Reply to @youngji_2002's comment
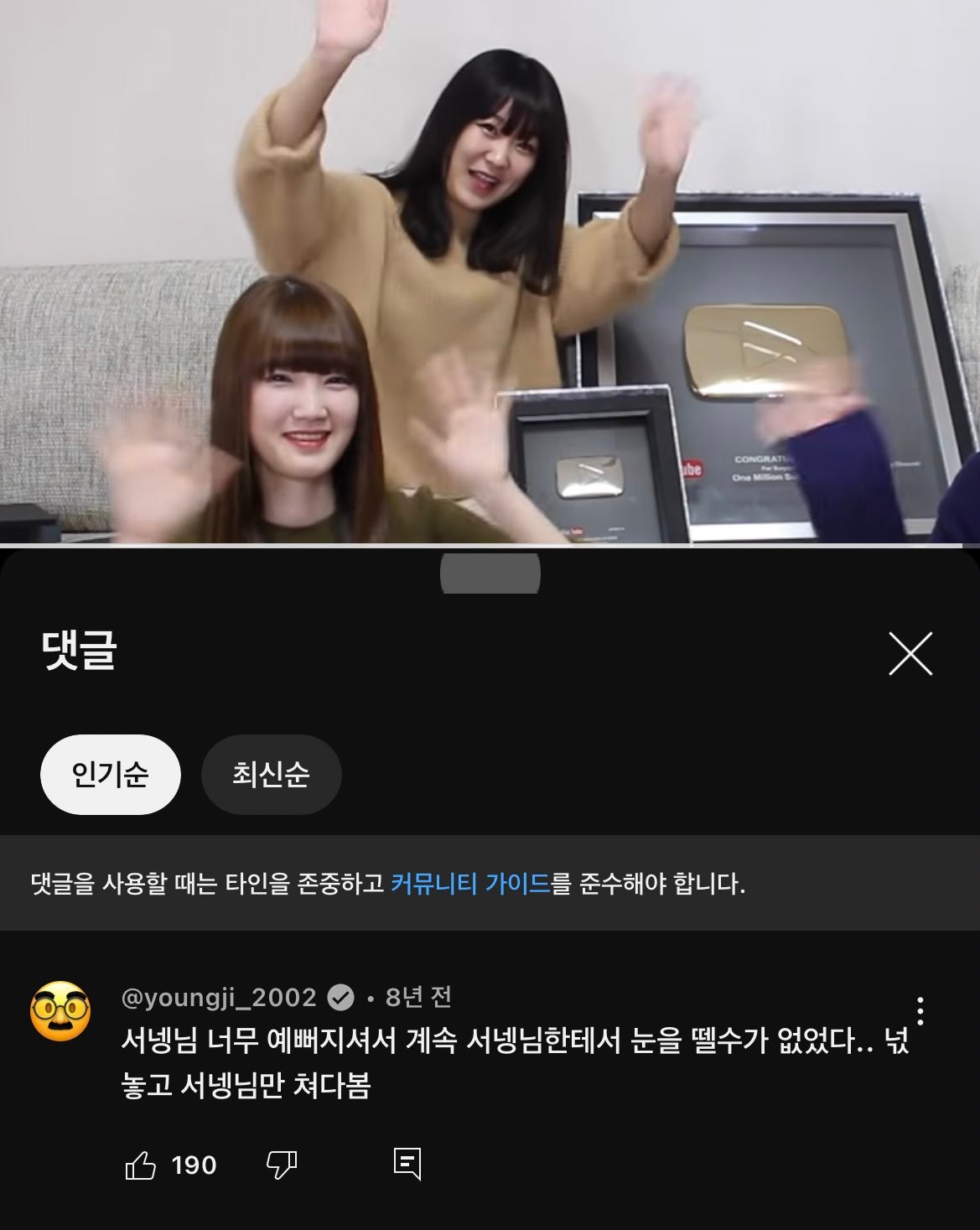This screenshot has width=980, height=1230. click(407, 1164)
